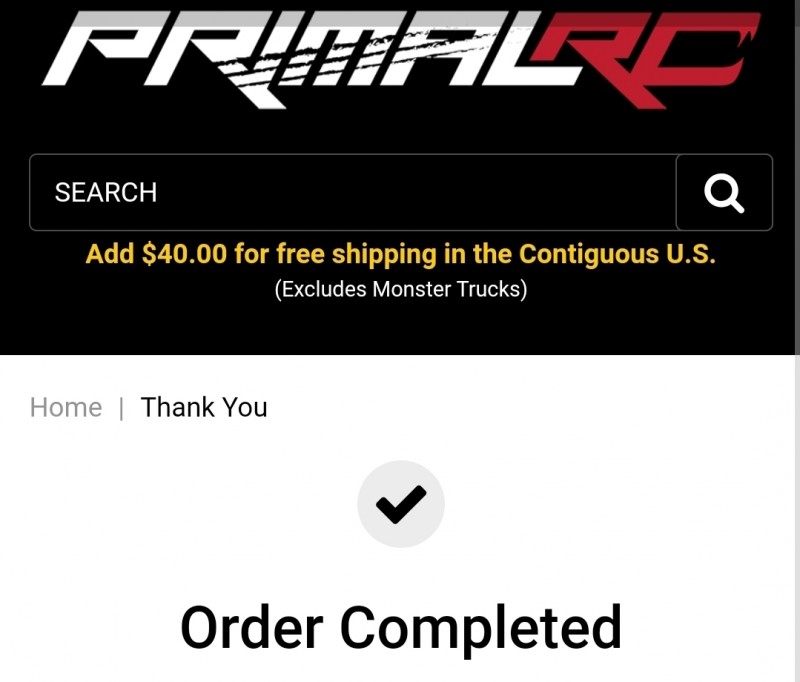Screen dimensions: 800x682
Task: Submit search with the magnifier button
Action: point(724,192)
